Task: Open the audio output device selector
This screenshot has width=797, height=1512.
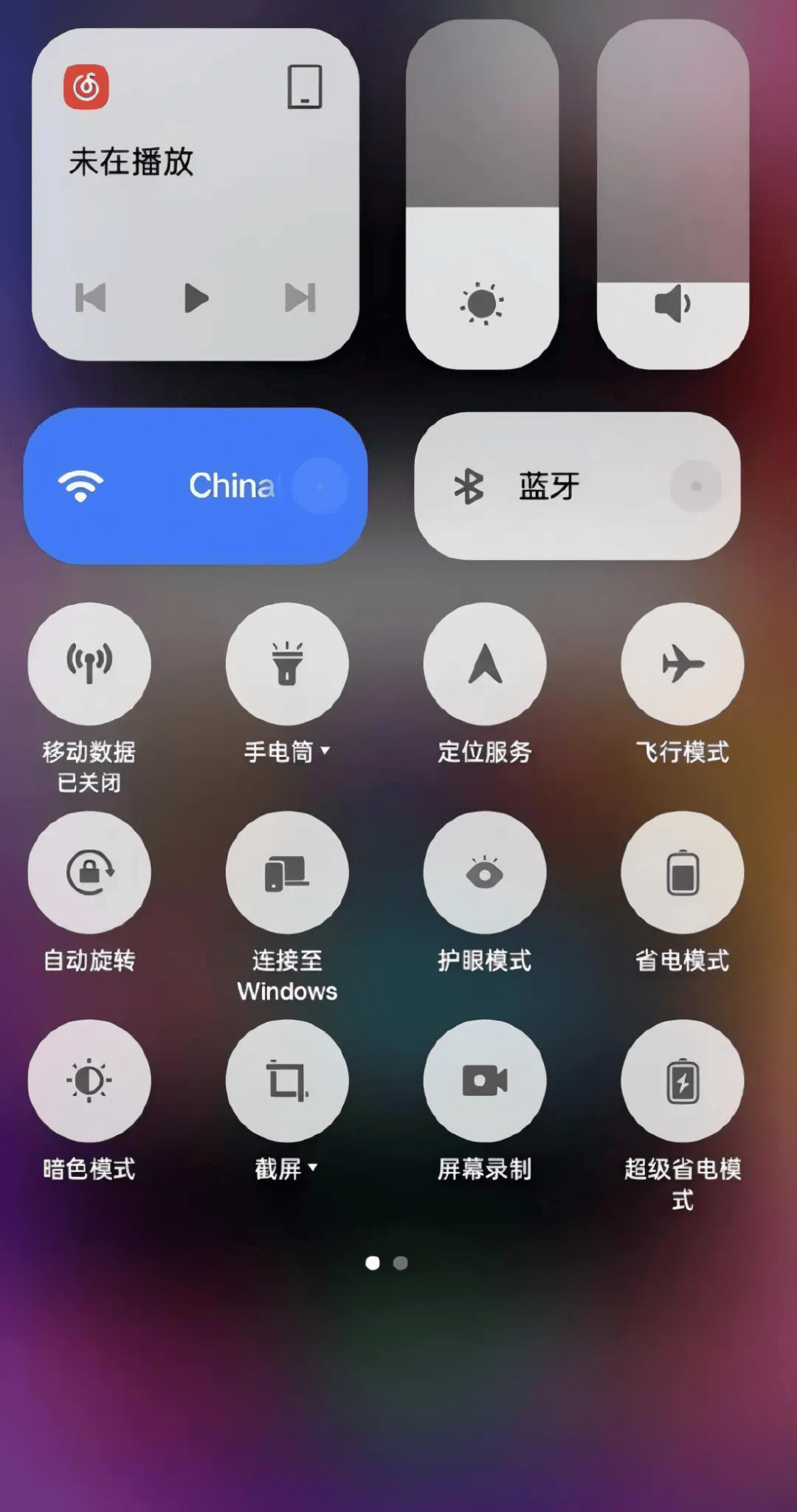Action: click(x=304, y=87)
